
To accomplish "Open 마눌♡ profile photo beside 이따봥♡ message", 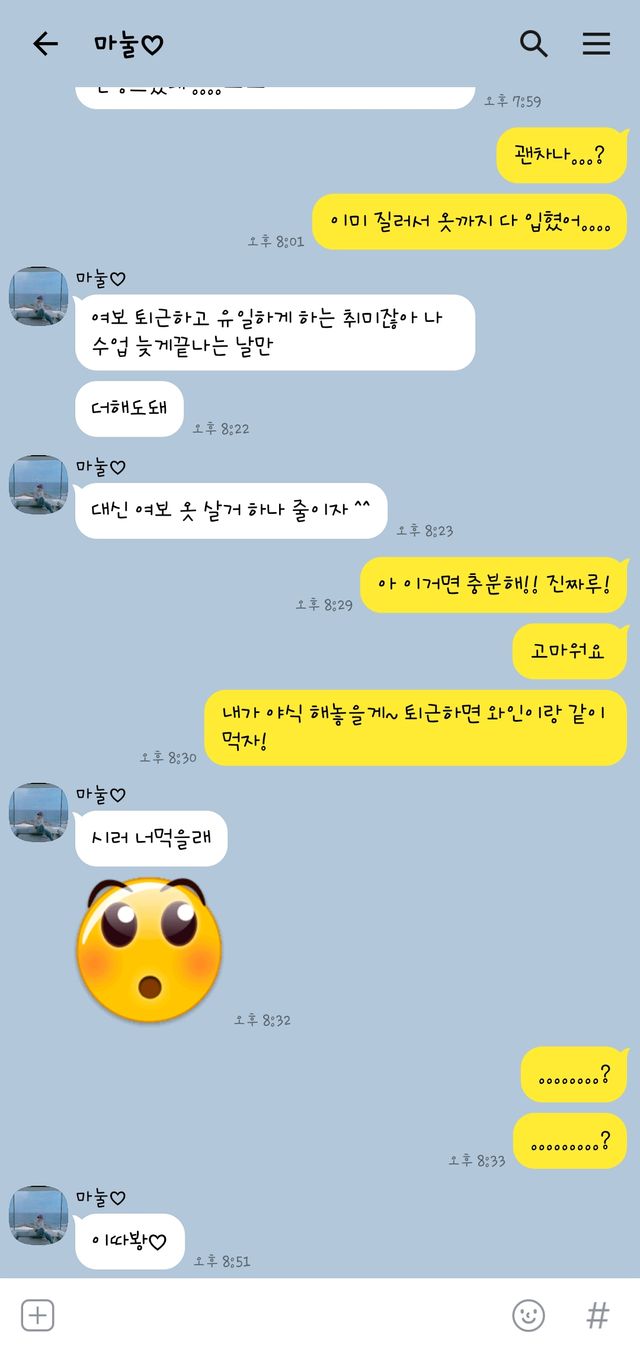I will [39, 1215].
